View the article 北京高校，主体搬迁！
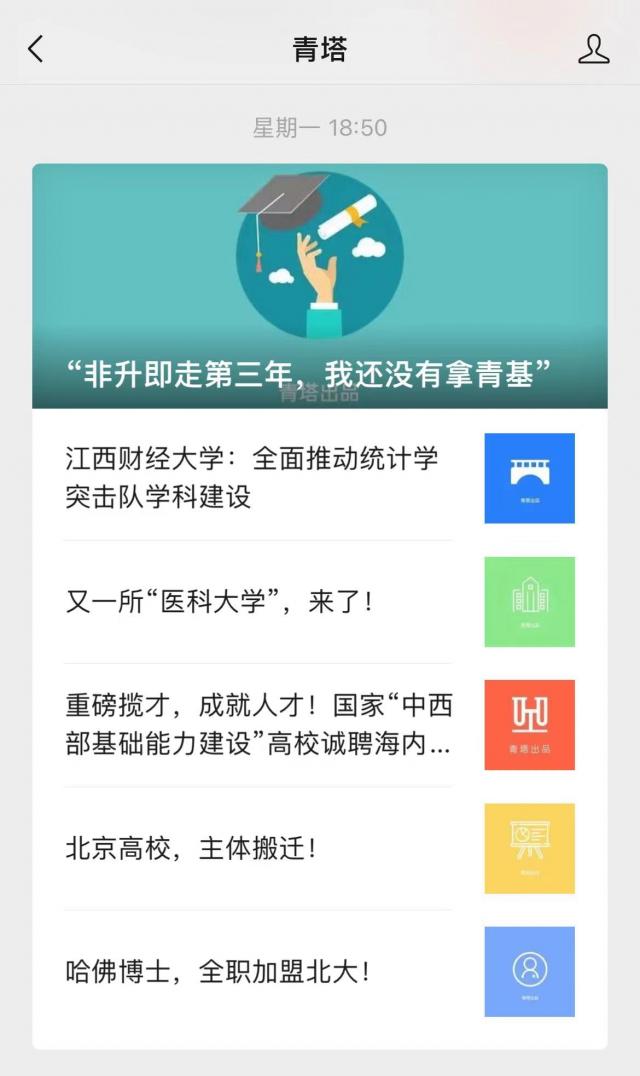This screenshot has width=640, height=1076. 192,849
